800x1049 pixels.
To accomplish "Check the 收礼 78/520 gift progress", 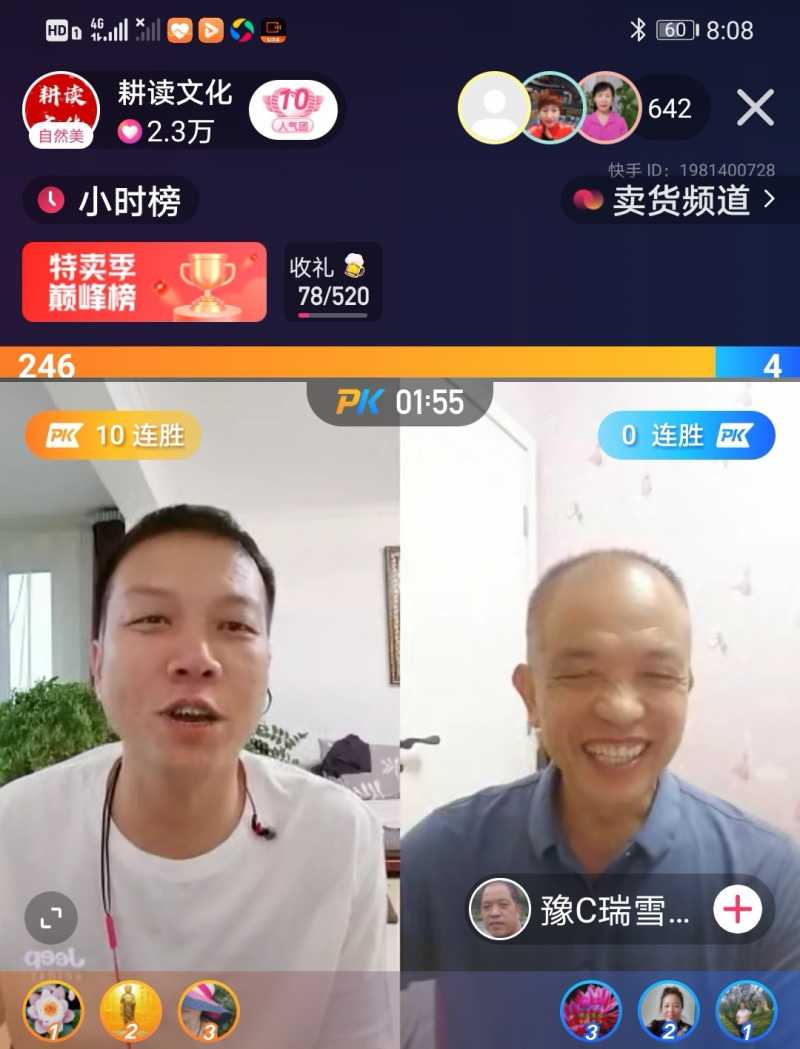I will pos(333,282).
